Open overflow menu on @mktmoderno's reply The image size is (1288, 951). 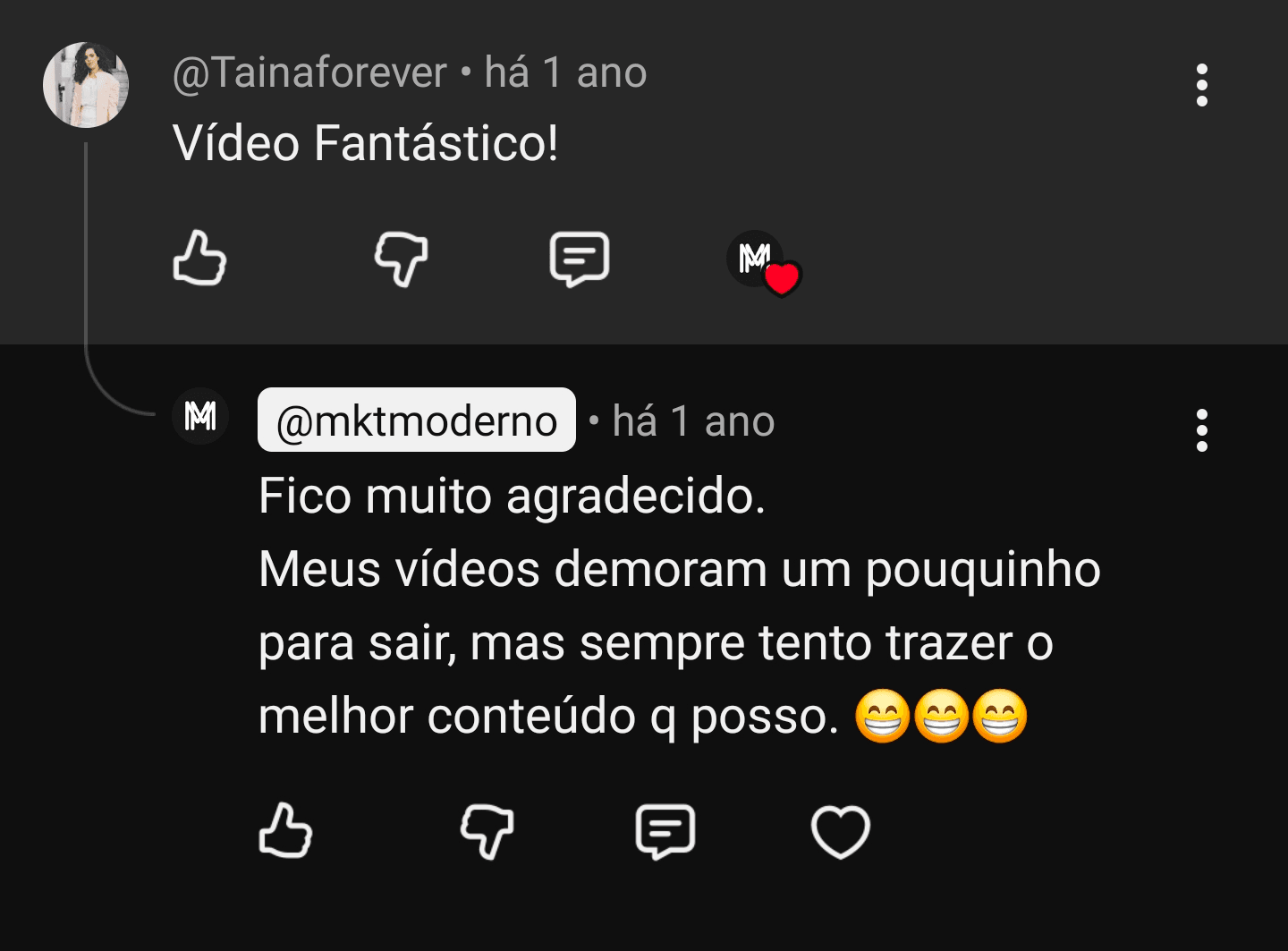point(1201,430)
